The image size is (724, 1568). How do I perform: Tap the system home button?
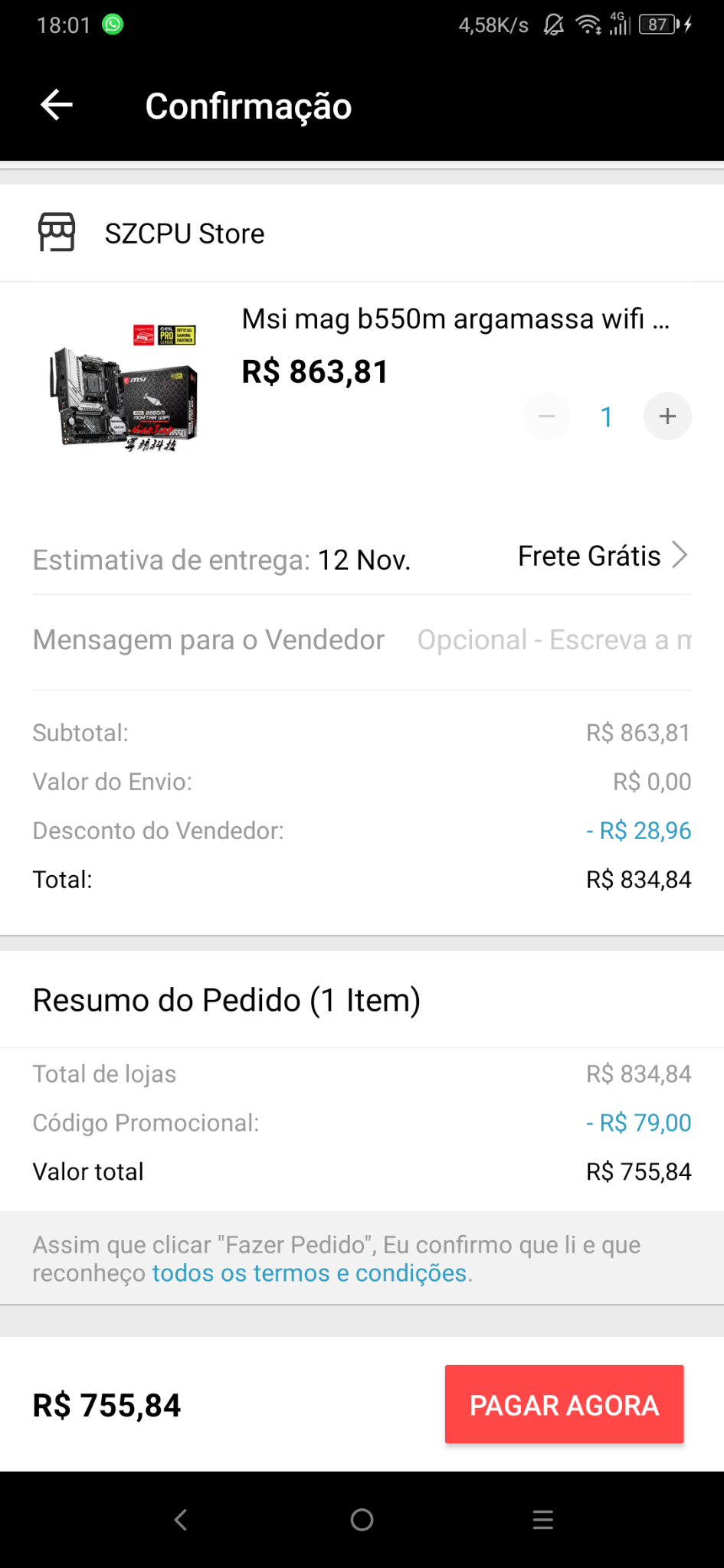pos(362,1520)
